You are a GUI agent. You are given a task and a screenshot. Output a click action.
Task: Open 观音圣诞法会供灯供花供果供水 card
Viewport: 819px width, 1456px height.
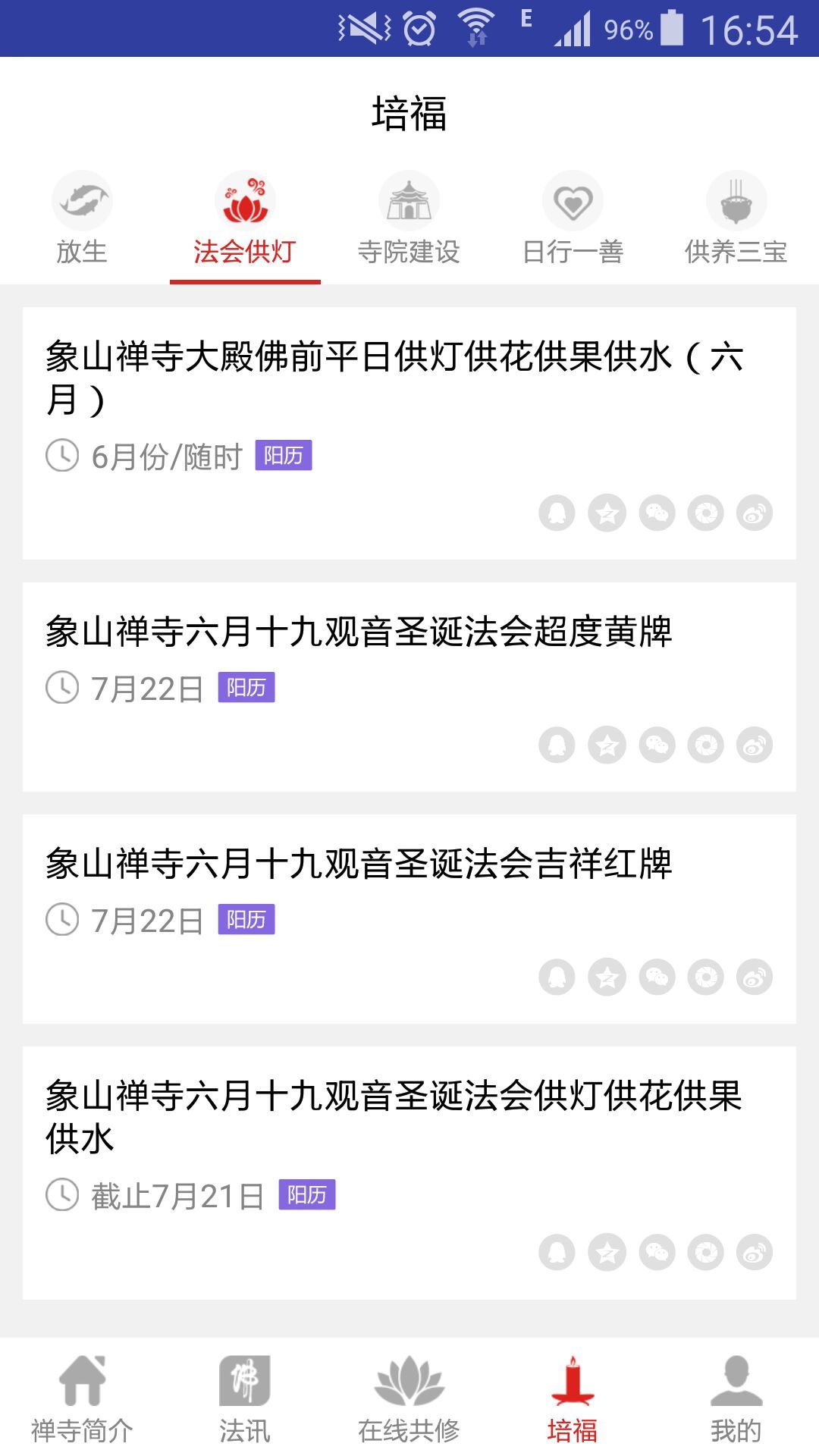tap(409, 1172)
